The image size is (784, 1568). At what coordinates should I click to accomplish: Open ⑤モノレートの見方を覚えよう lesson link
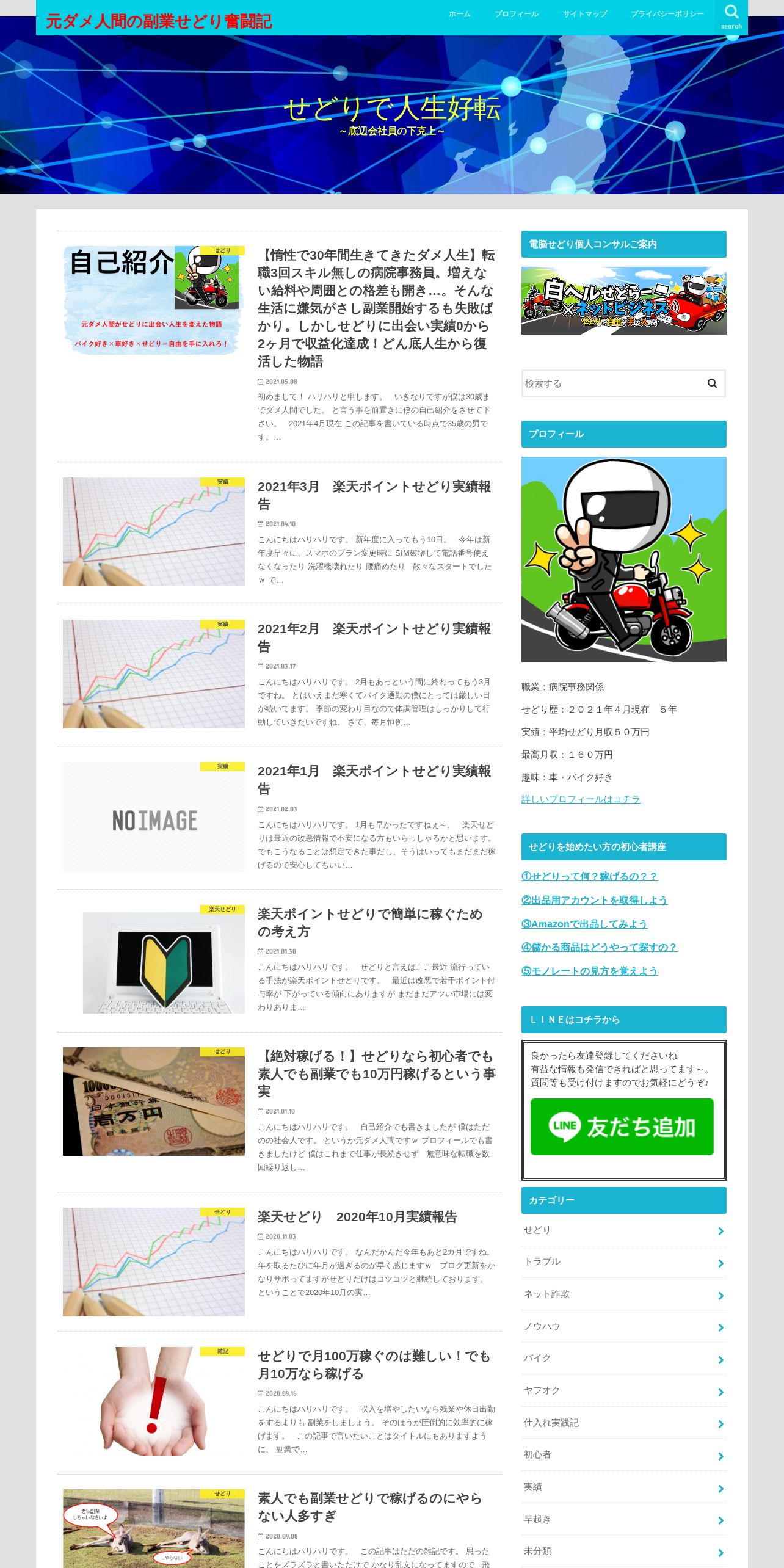pos(589,971)
